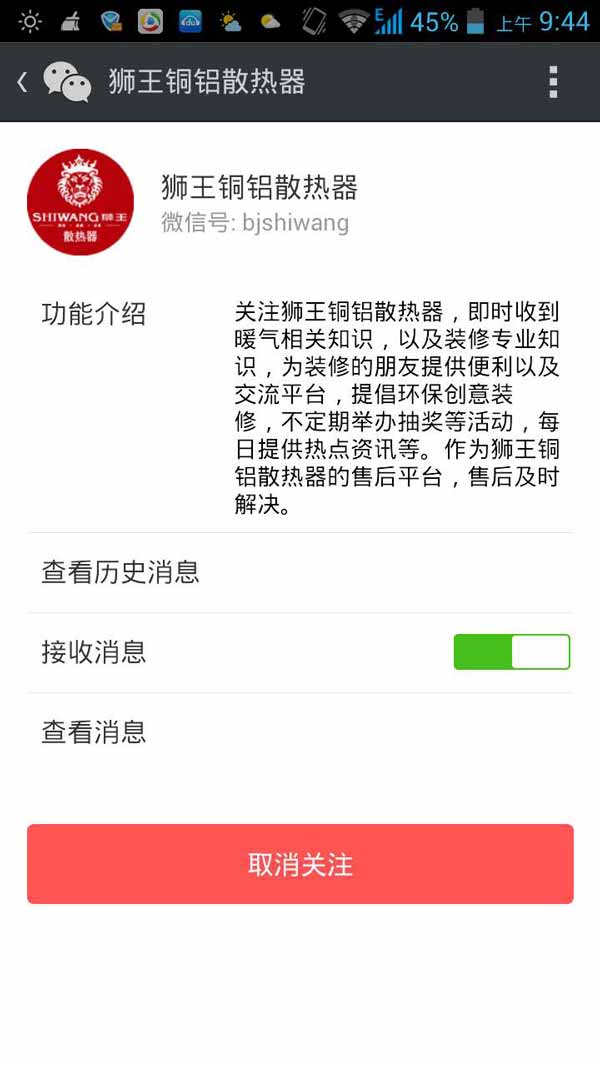Go back using the top-left arrow
This screenshot has width=600, height=1067.
(x=22, y=82)
